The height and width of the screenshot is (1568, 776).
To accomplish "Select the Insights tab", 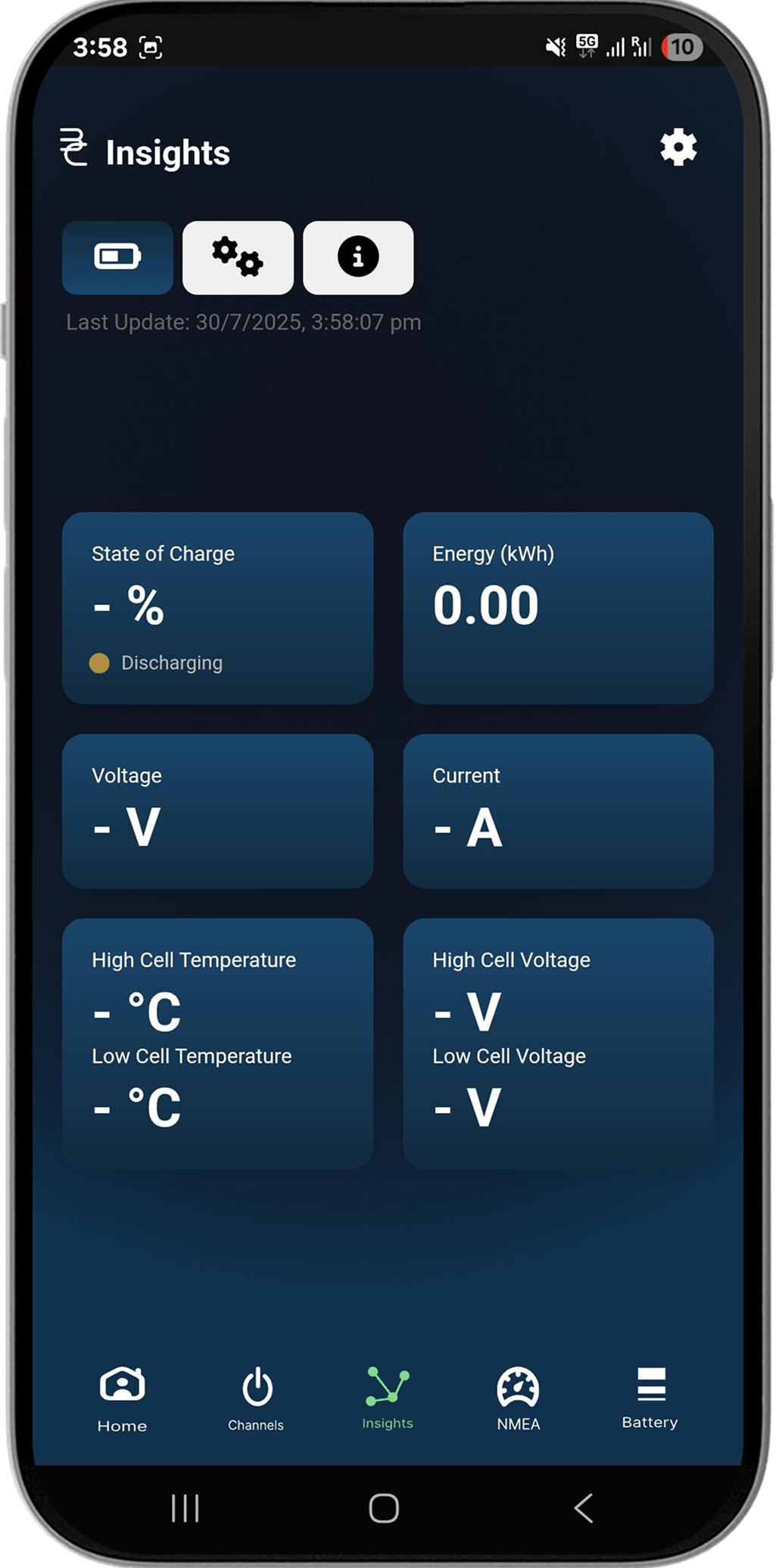I will [388, 1398].
